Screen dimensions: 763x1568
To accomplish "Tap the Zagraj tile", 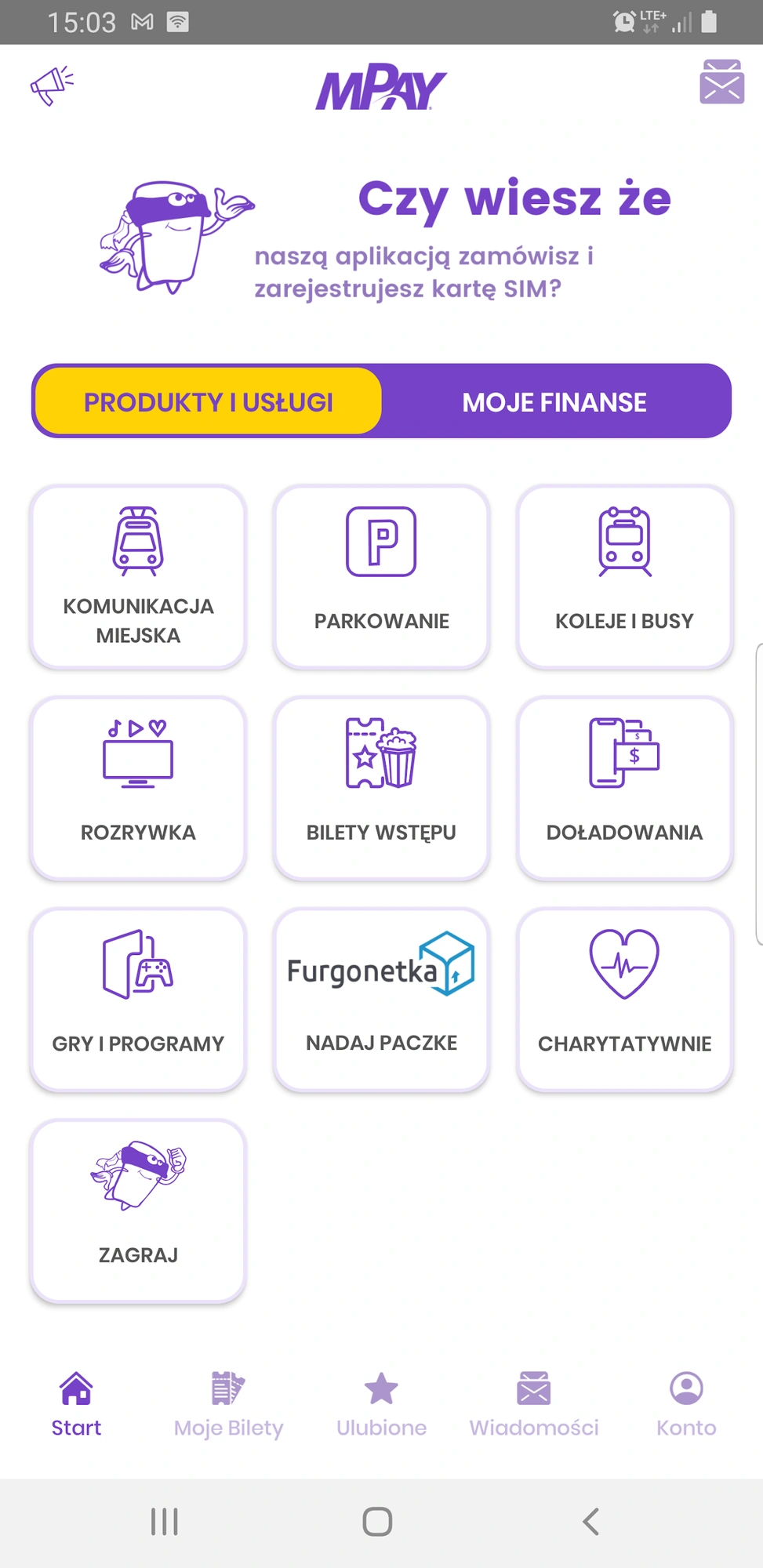I will (x=138, y=1212).
